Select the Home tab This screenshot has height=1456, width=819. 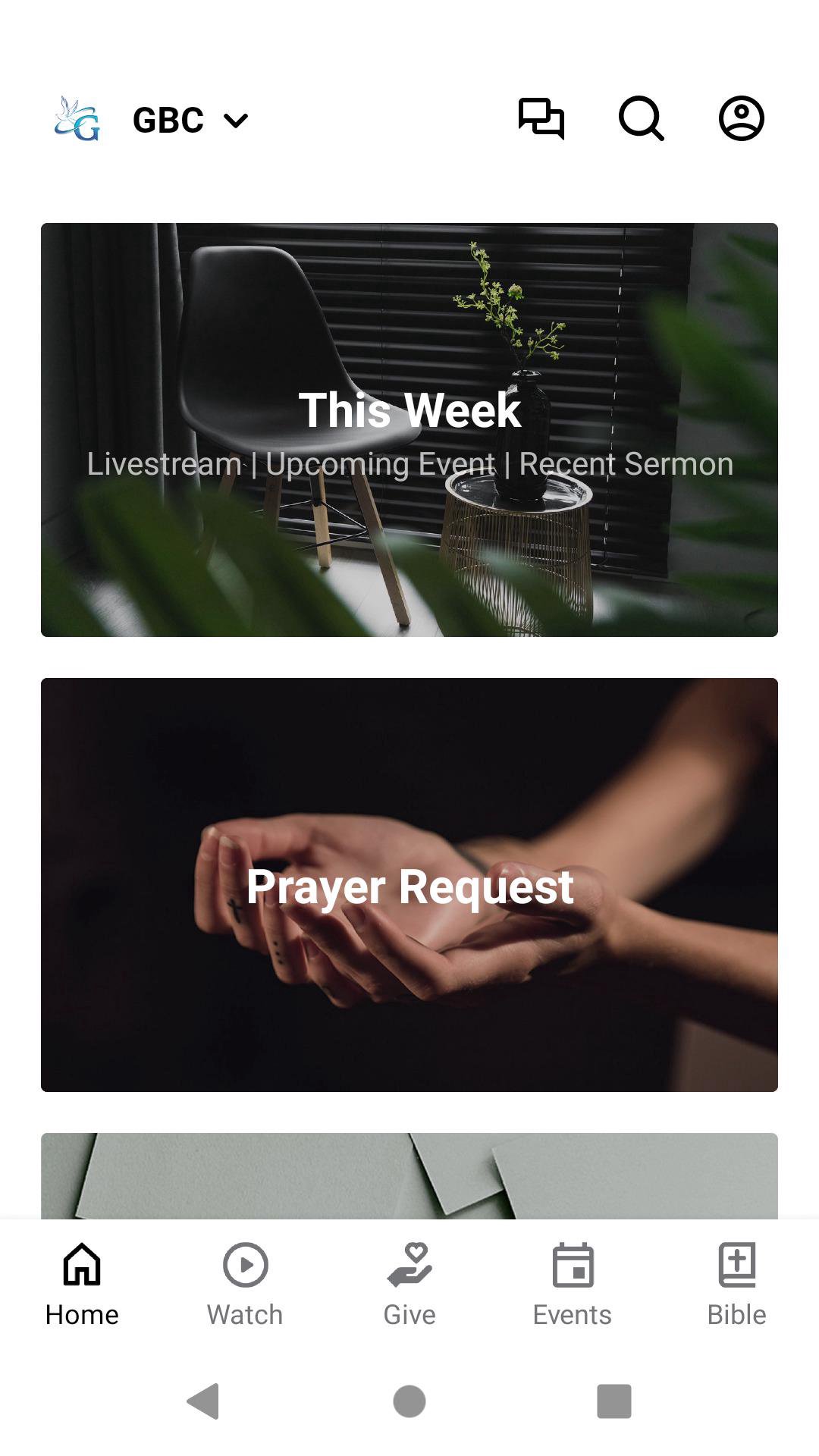click(82, 1285)
